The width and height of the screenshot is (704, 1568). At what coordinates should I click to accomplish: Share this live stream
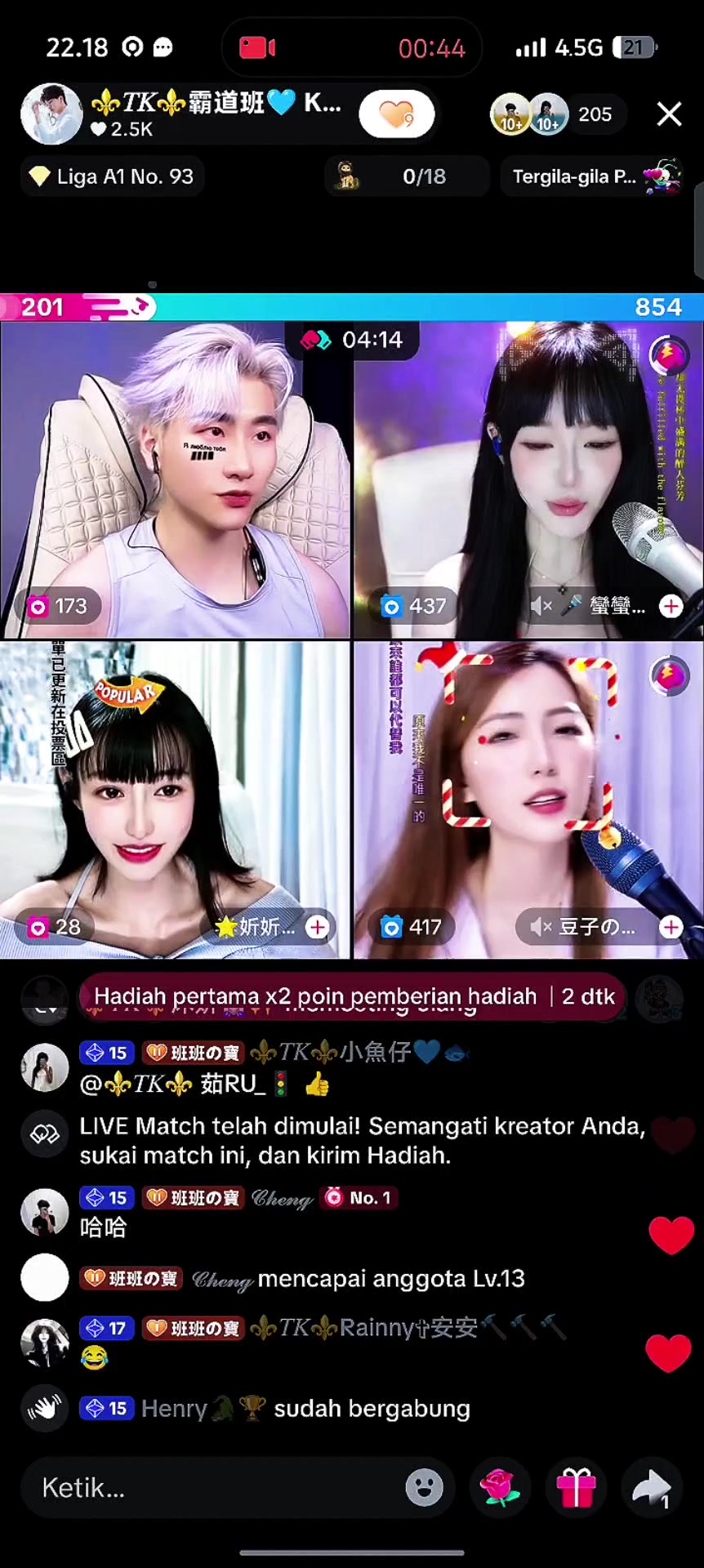pos(652,1488)
